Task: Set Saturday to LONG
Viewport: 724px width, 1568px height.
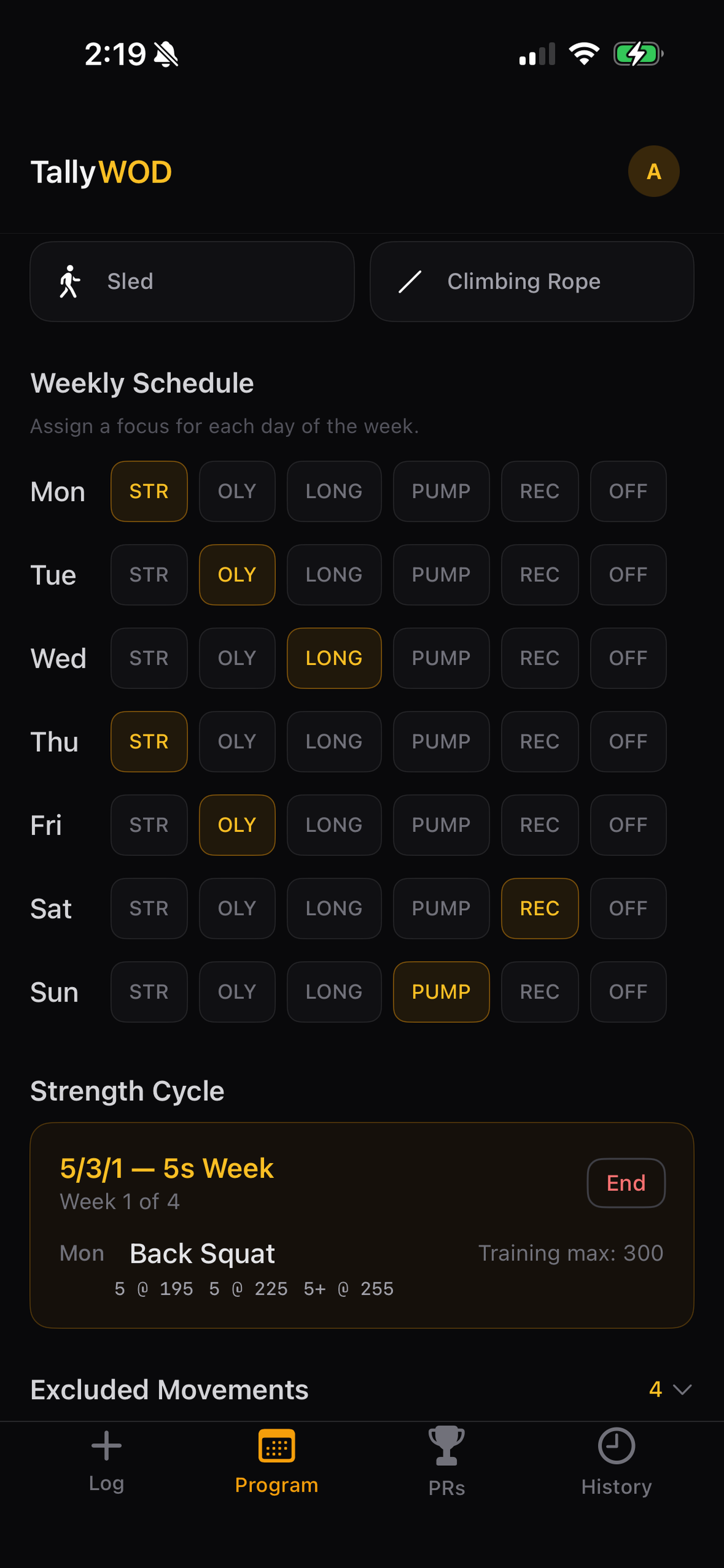Action: (x=333, y=908)
